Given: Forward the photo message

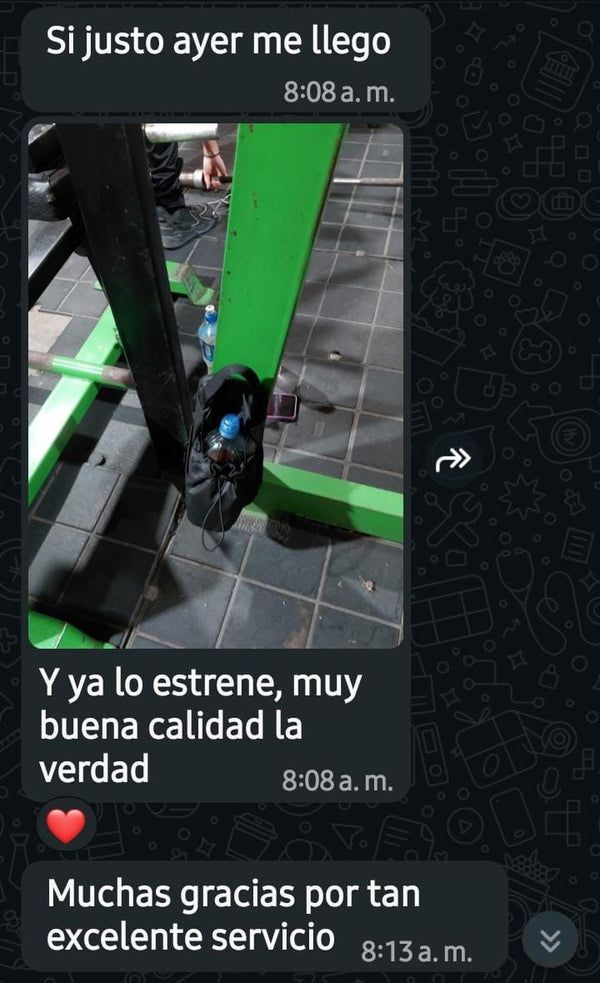Looking at the screenshot, I should click(x=453, y=459).
